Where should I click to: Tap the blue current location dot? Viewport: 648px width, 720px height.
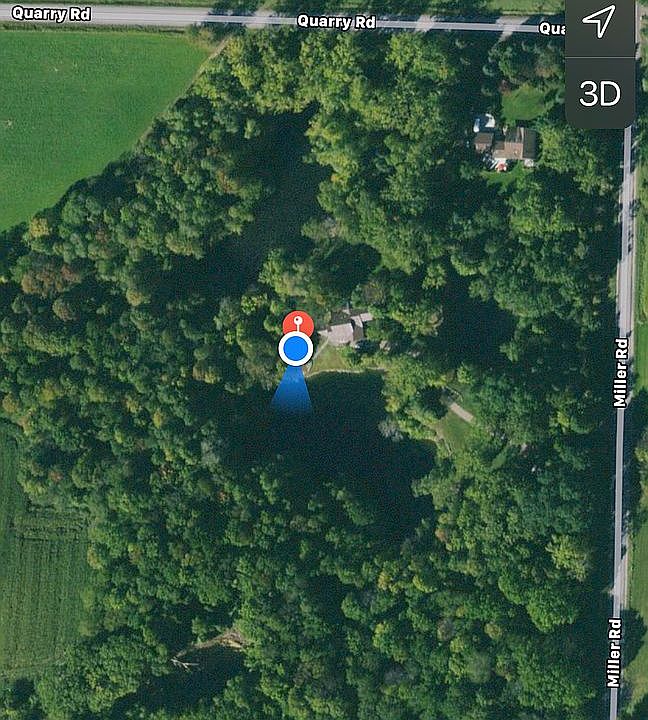[296, 349]
